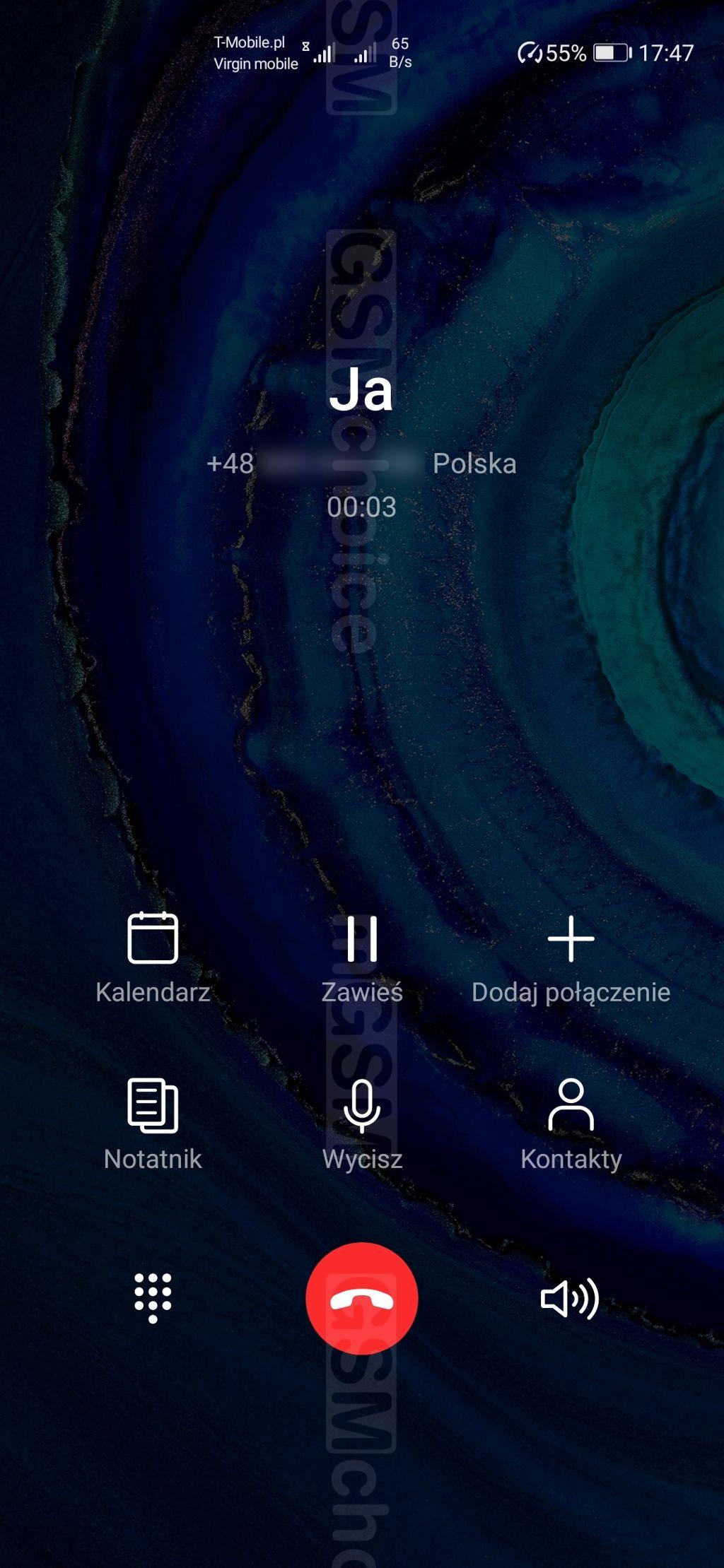Open Notatnik to take notes

click(x=153, y=1122)
